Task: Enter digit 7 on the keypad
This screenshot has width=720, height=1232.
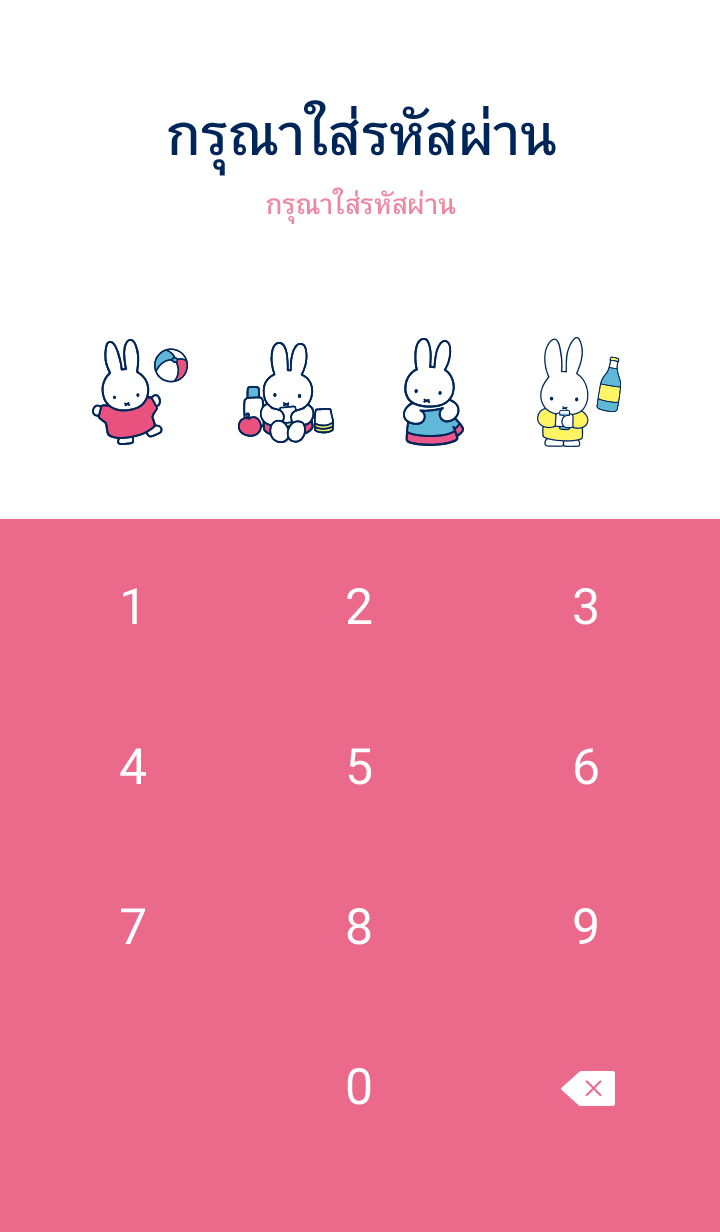Action: pyautogui.click(x=133, y=927)
